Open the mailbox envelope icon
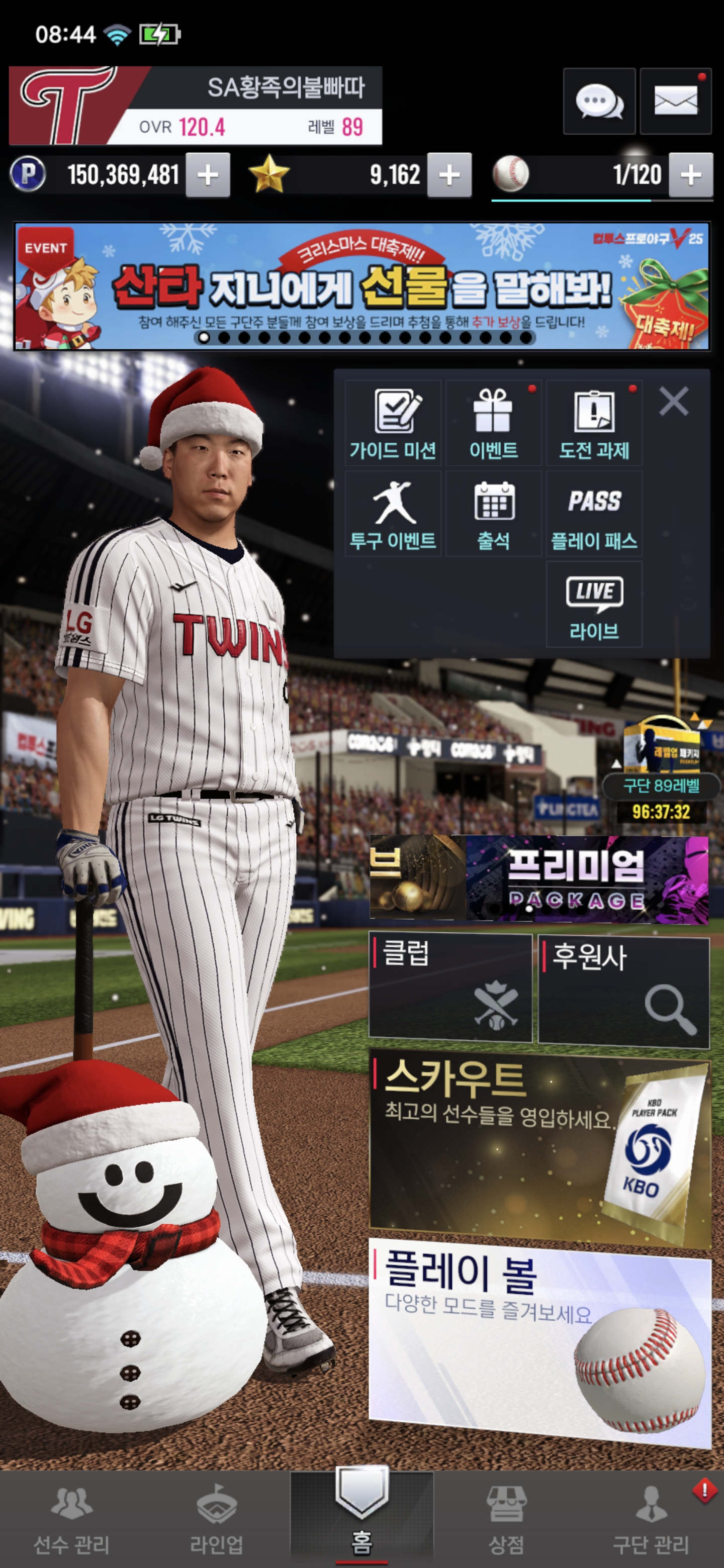This screenshot has height=1568, width=724. (x=675, y=101)
